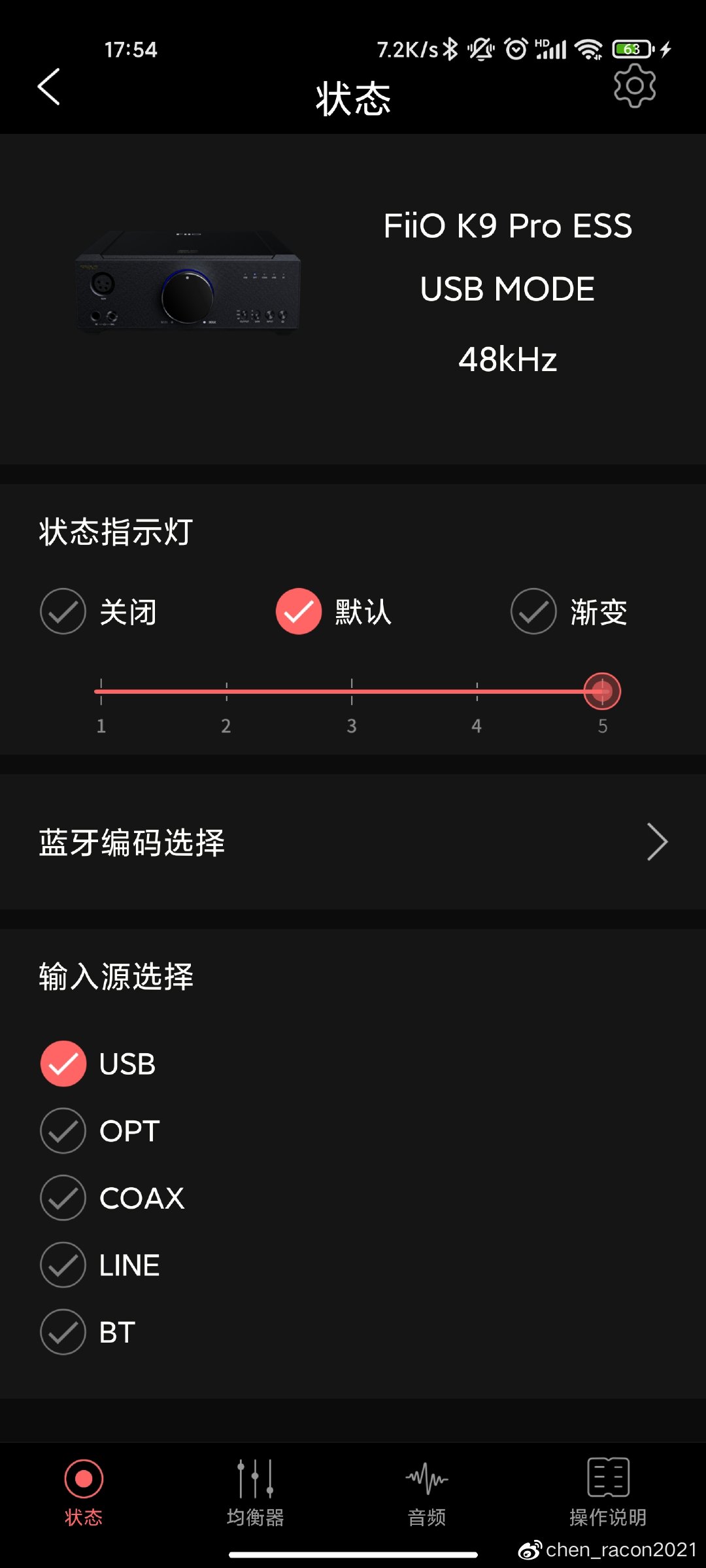The image size is (706, 1568).
Task: Go back using the top-left arrow
Action: (x=49, y=87)
